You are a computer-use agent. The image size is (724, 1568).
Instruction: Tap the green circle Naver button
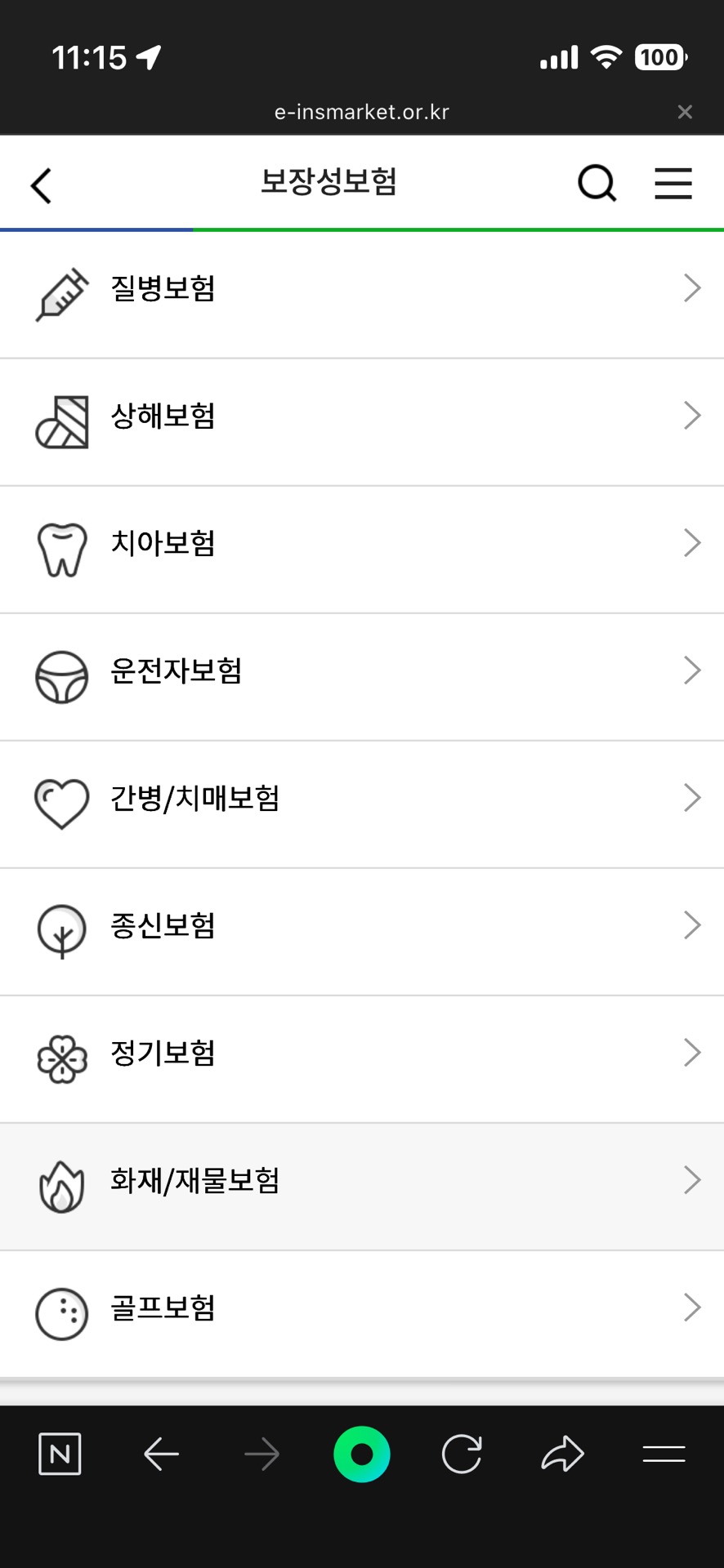point(362,1454)
